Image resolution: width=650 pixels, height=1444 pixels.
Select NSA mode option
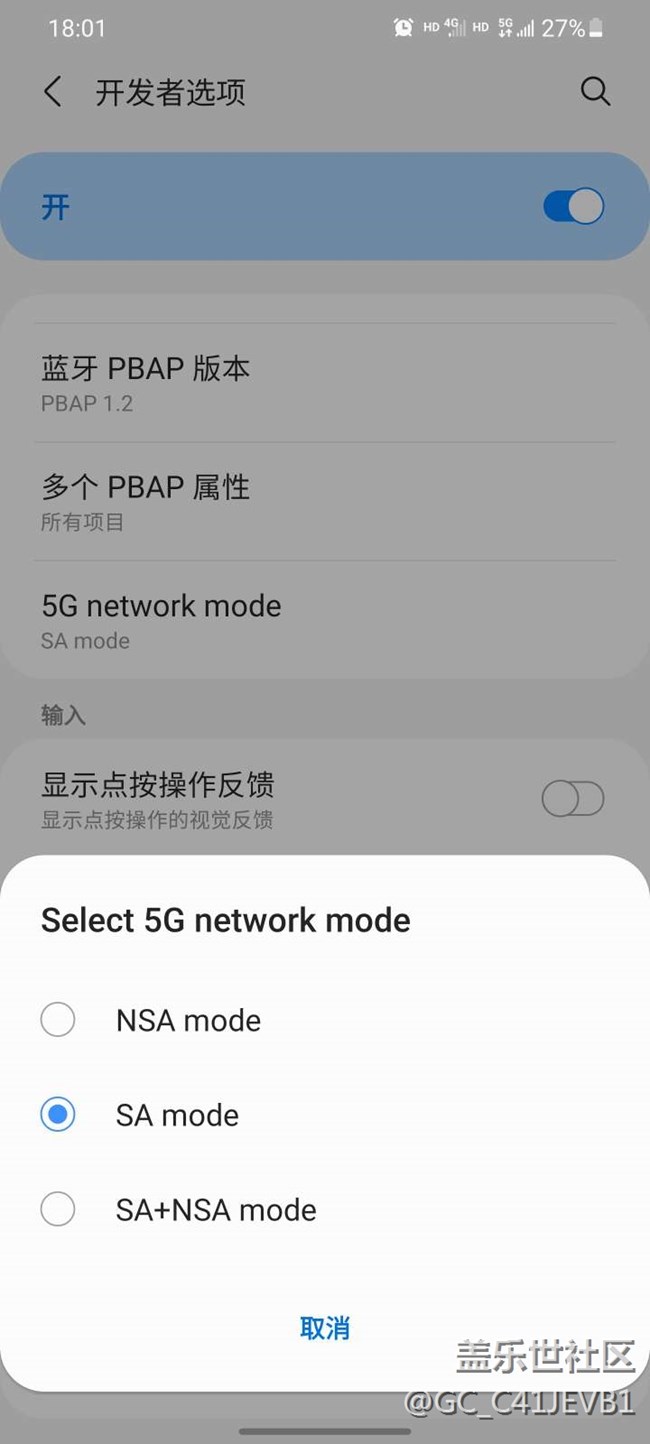(x=58, y=1020)
